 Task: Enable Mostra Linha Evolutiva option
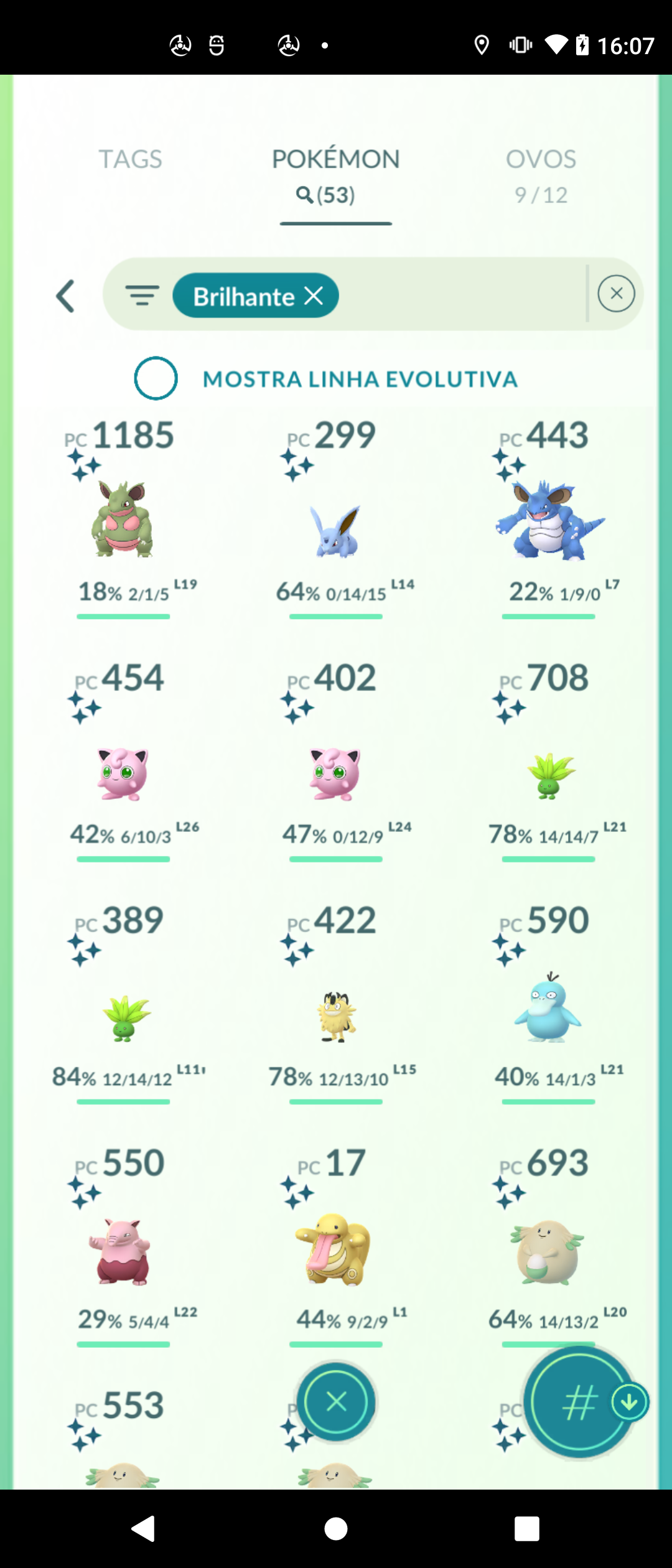[156, 378]
